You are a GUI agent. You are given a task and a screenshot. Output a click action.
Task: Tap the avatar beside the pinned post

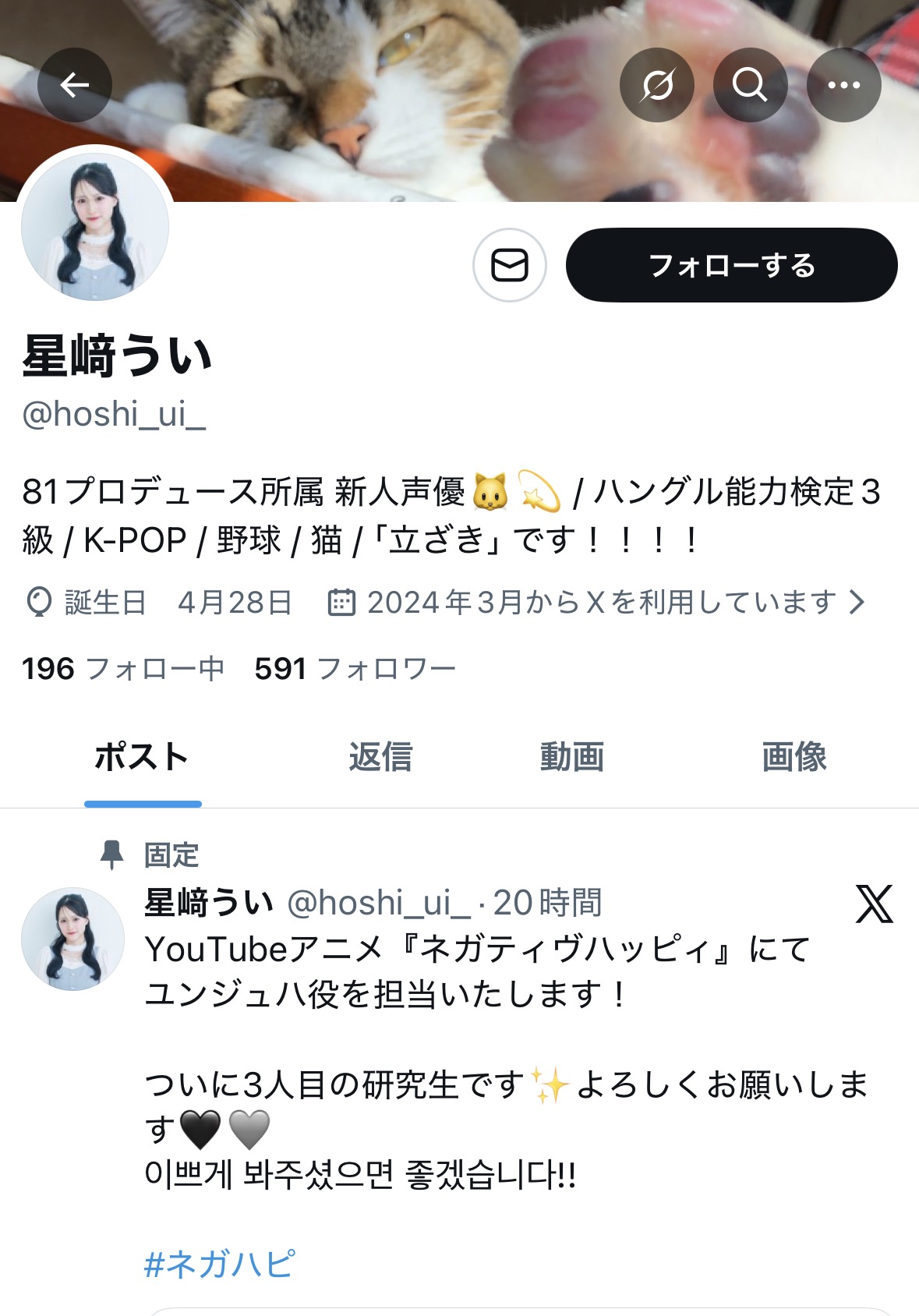73,939
